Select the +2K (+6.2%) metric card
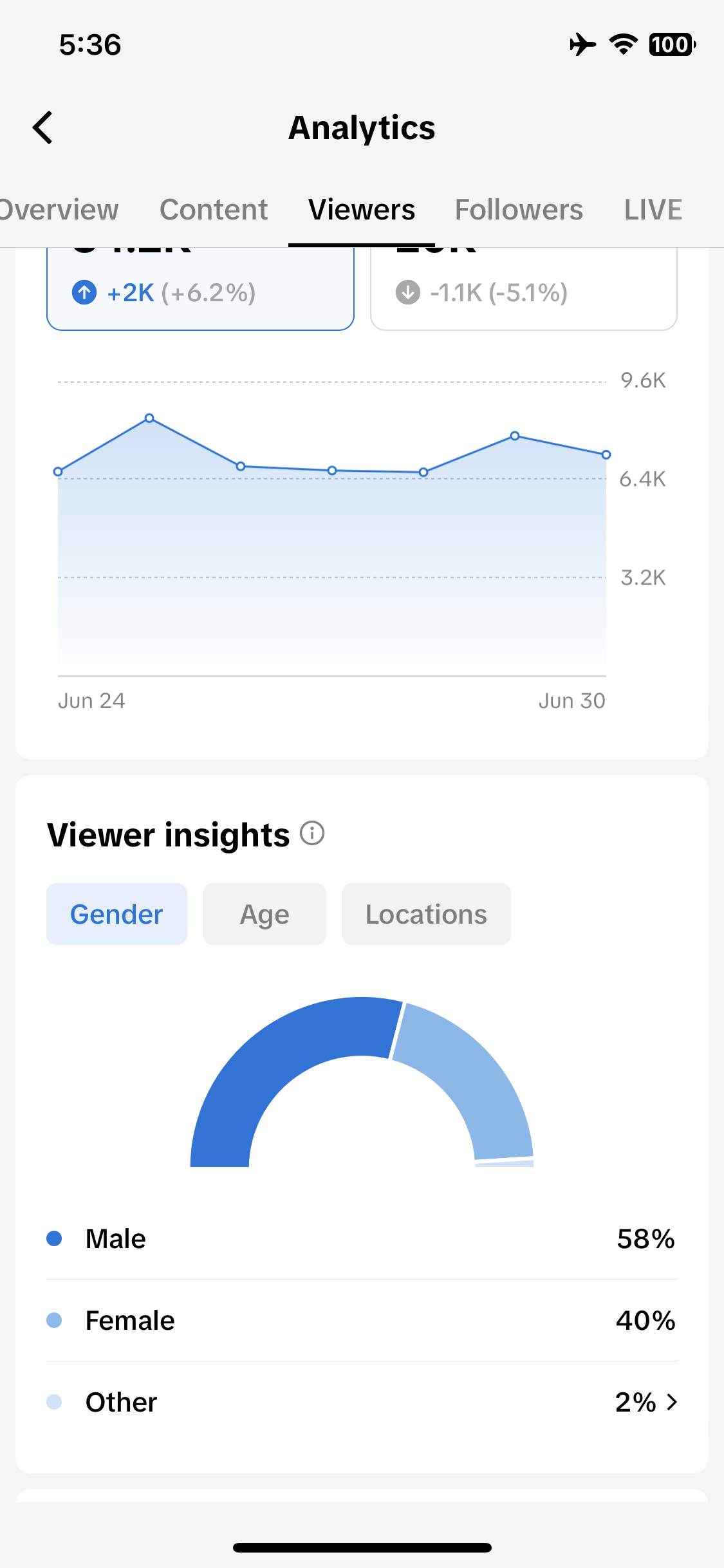Image resolution: width=724 pixels, height=1568 pixels. pos(200,289)
